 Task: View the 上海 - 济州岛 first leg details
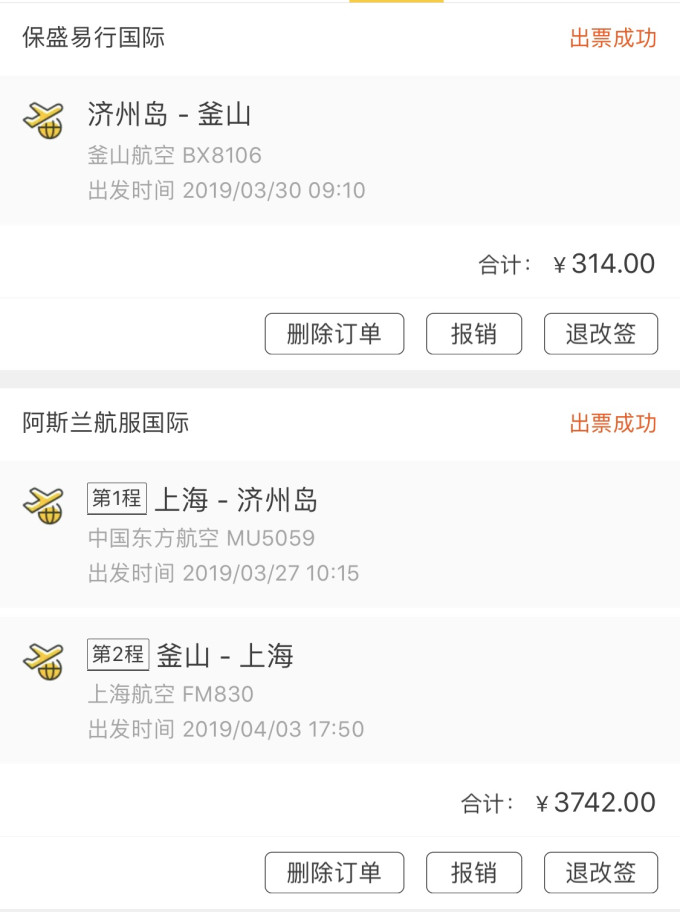[340, 535]
